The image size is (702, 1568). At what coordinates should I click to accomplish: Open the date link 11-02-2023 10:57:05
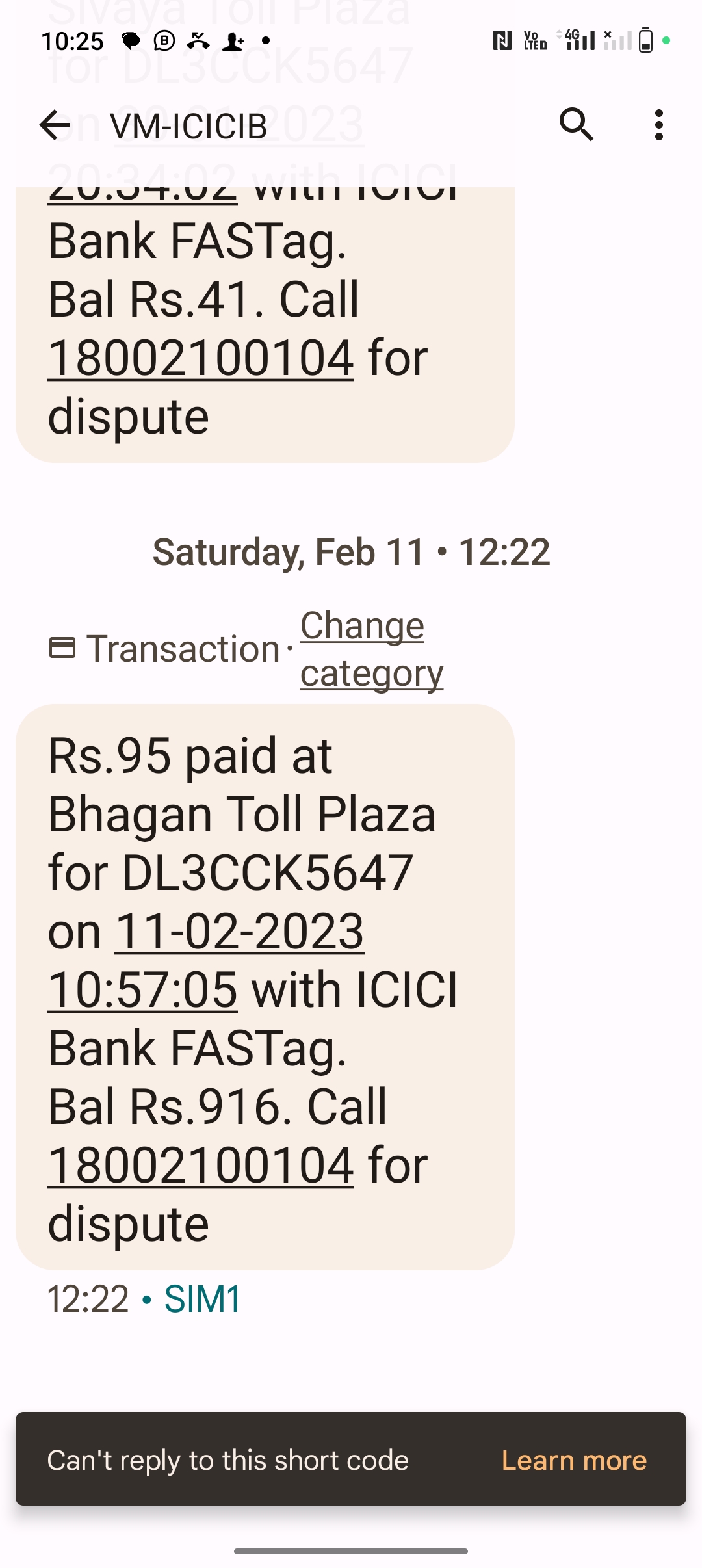[207, 960]
